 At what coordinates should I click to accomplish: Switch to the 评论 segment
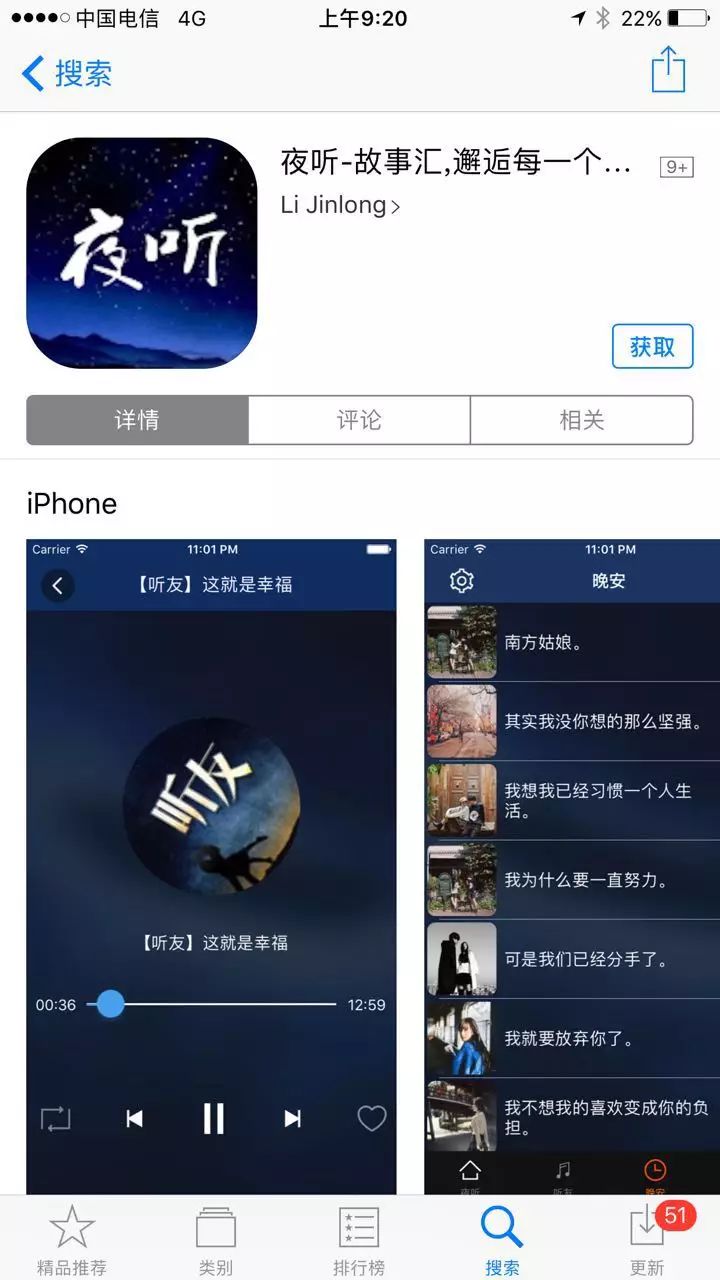359,420
